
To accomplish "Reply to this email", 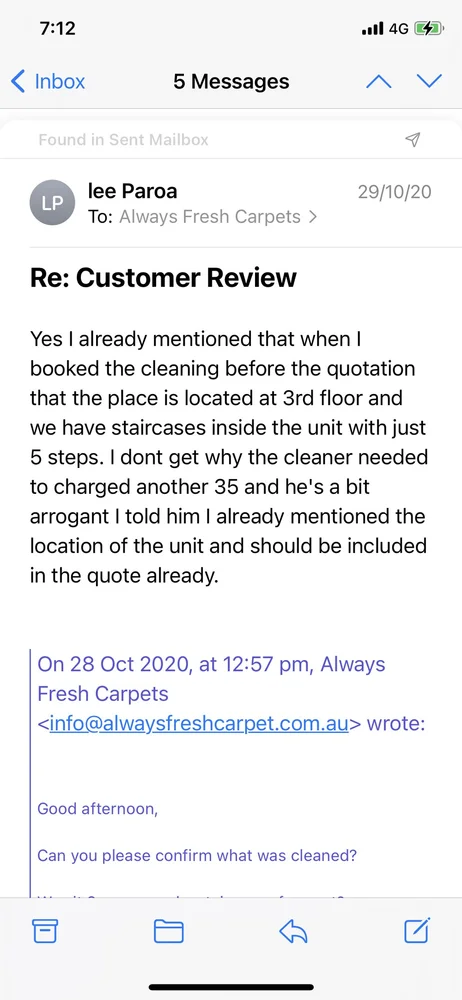I will click(294, 932).
